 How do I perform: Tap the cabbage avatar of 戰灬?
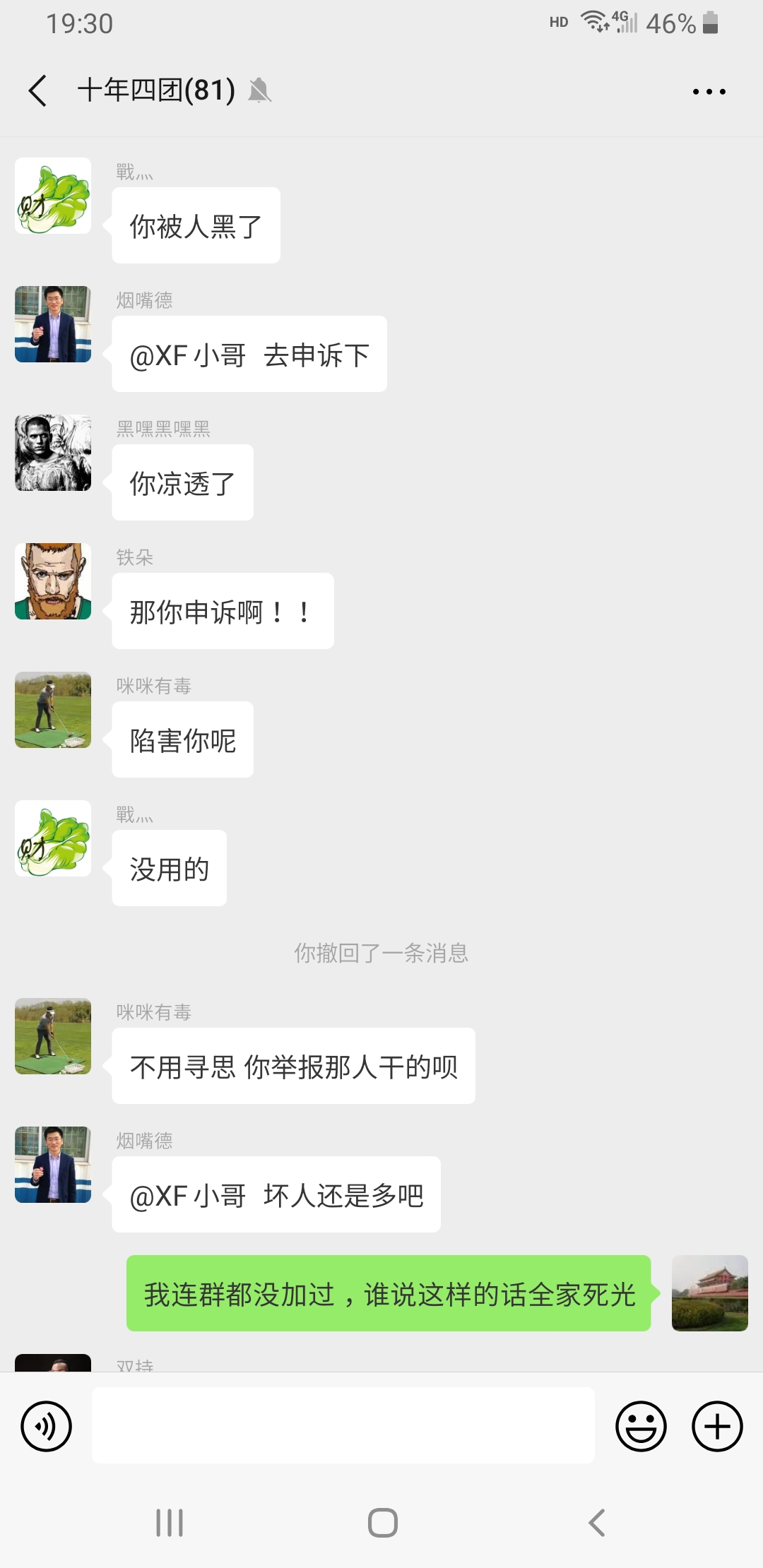pyautogui.click(x=52, y=196)
